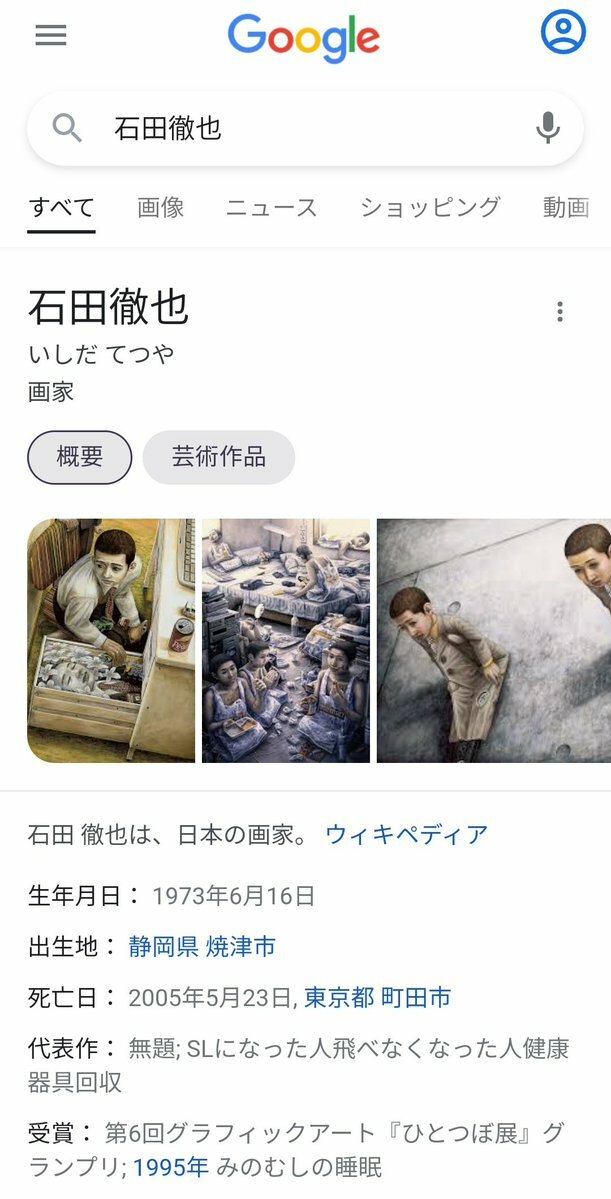The image size is (611, 1199).
Task: Switch to the 画像 tab
Action: pyautogui.click(x=161, y=207)
